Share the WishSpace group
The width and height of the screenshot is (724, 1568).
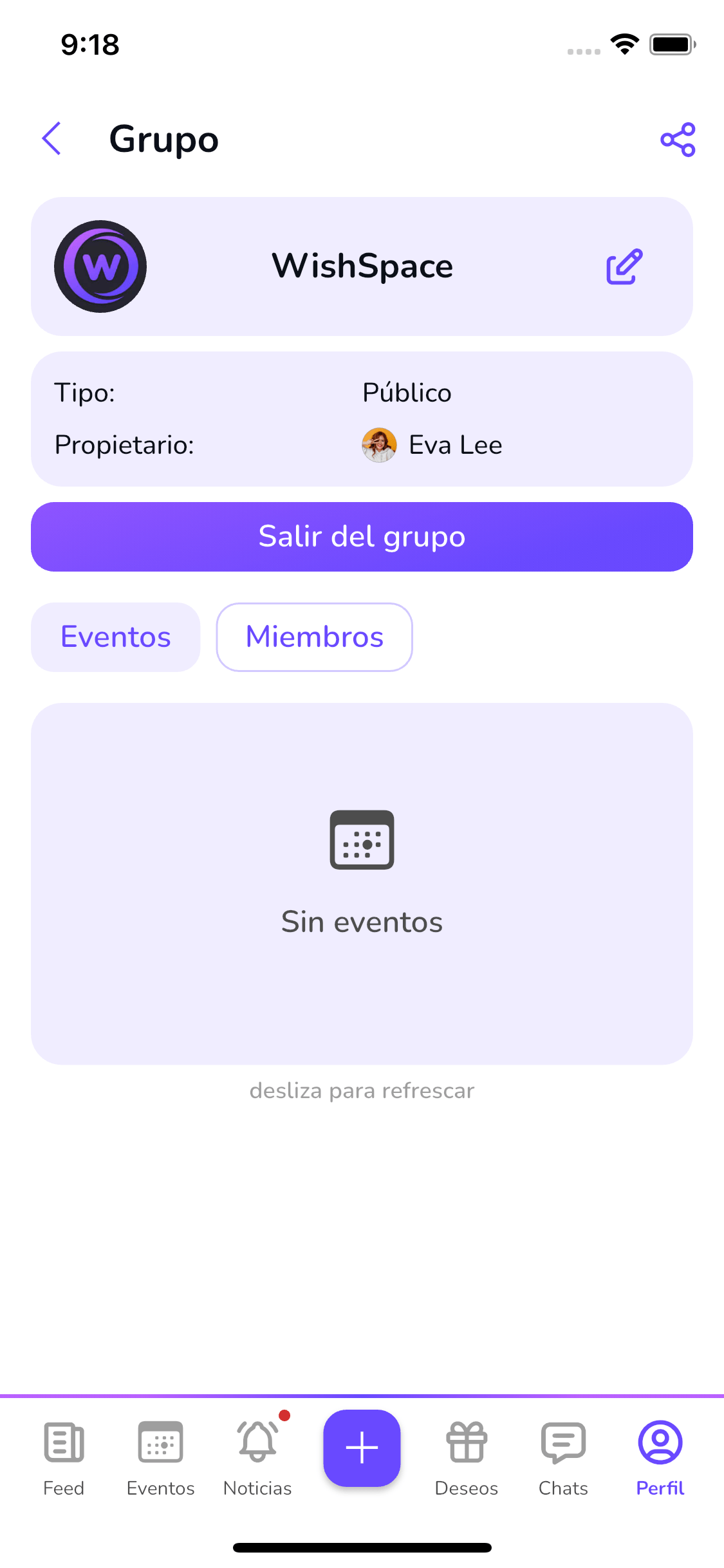pos(678,139)
